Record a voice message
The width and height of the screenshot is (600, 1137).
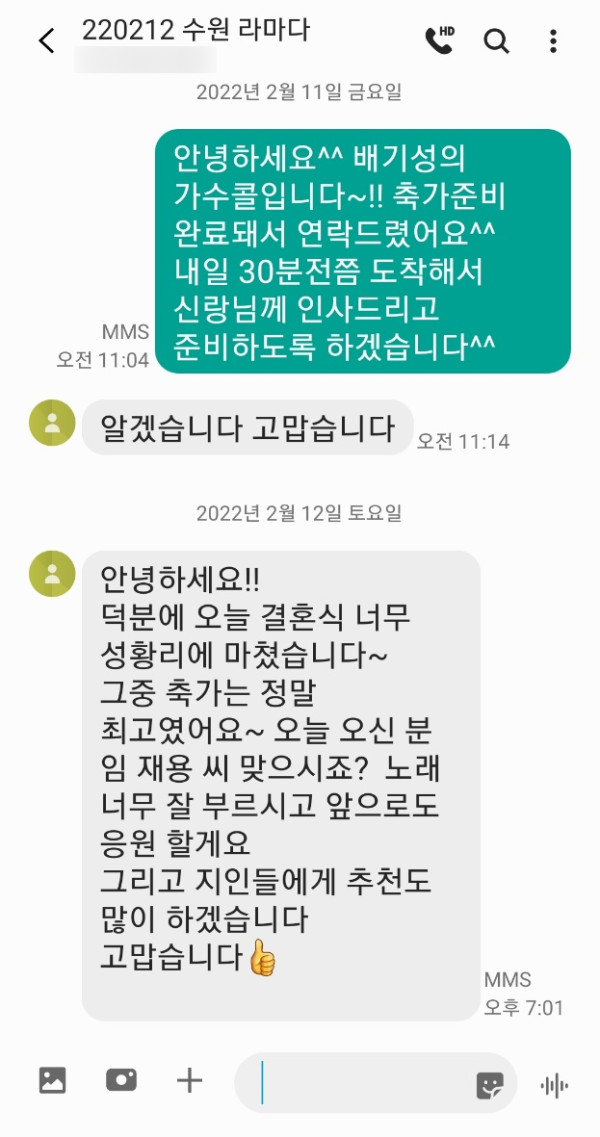click(x=554, y=1084)
